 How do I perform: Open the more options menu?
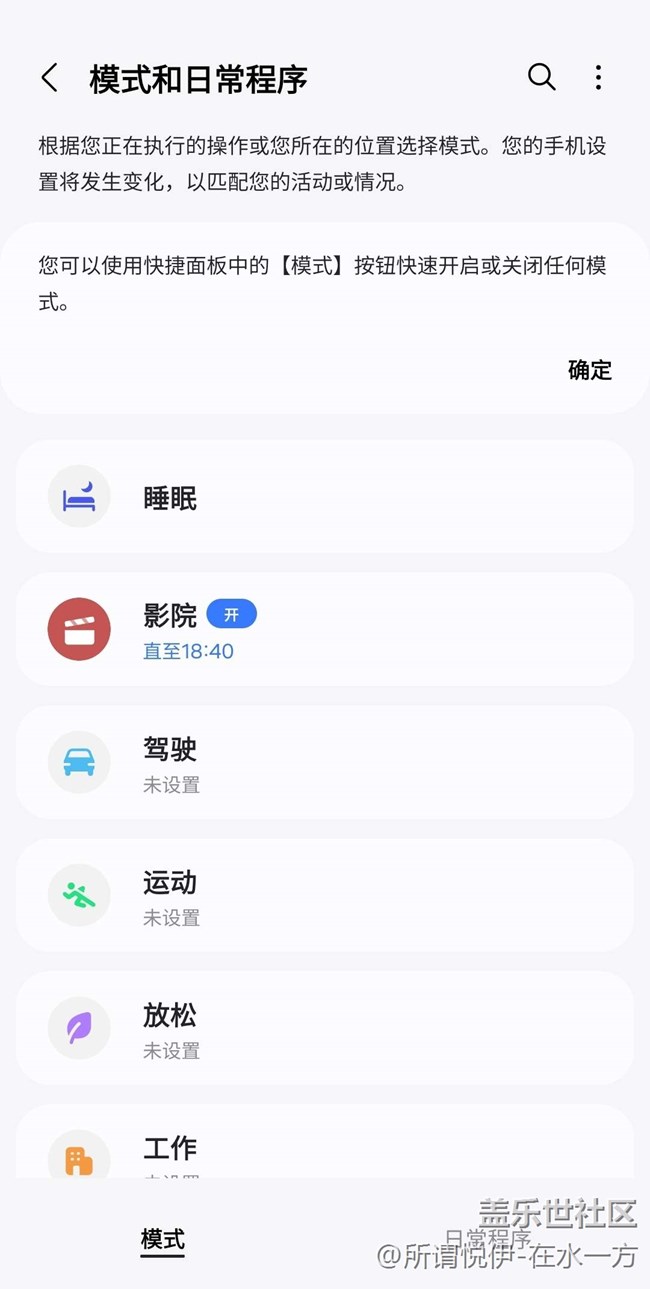[598, 78]
